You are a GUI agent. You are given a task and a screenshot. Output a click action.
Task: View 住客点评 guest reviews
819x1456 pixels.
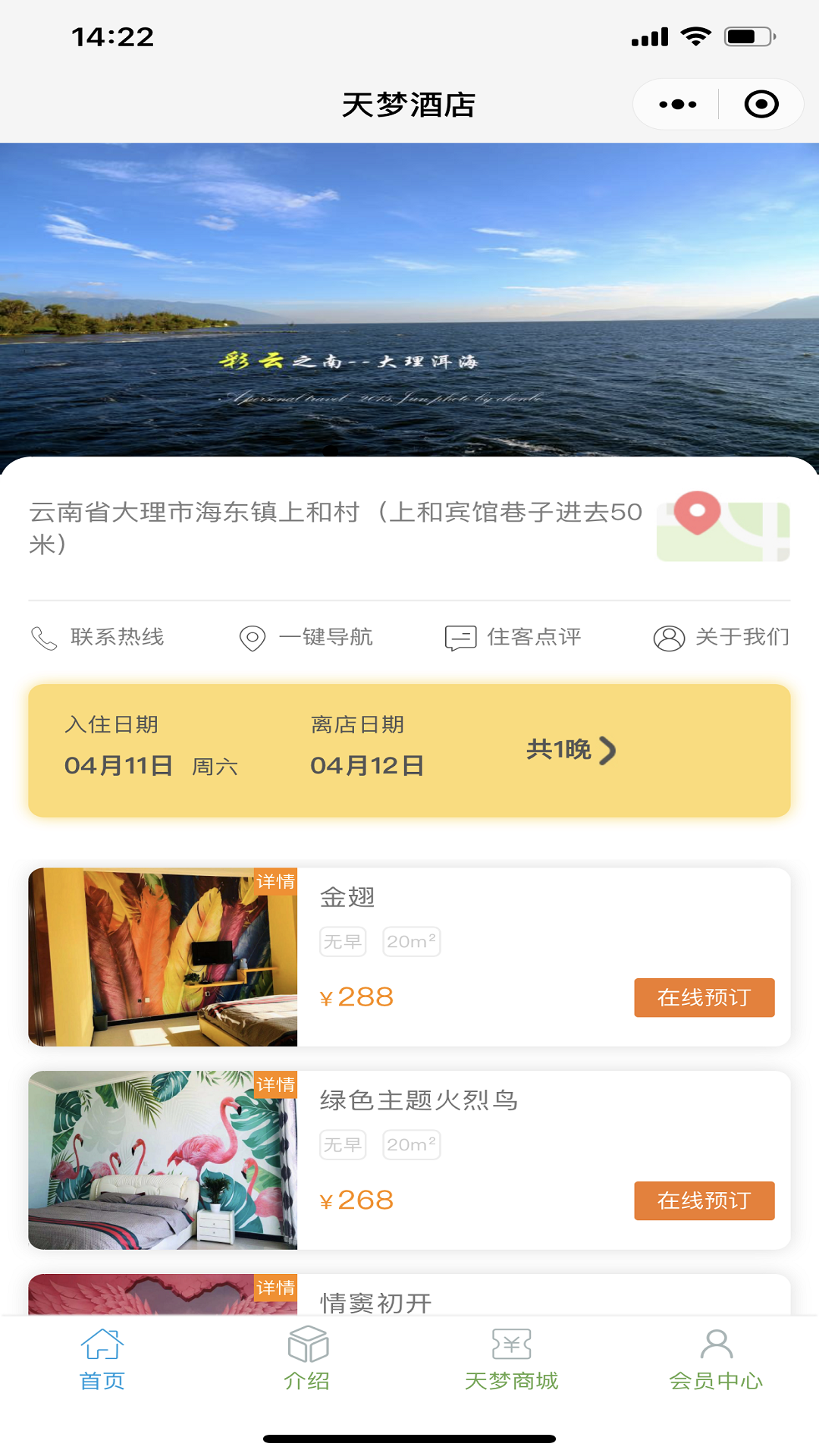(x=513, y=637)
